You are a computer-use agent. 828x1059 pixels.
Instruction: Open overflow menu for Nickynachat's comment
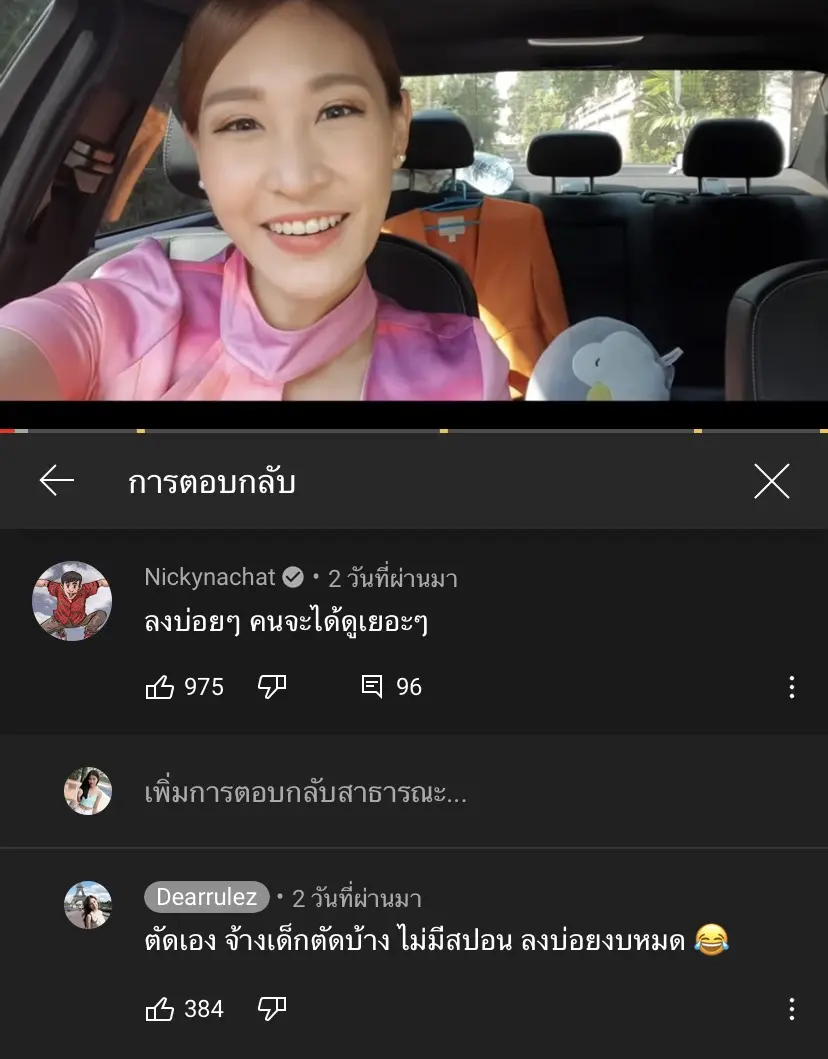coord(791,687)
